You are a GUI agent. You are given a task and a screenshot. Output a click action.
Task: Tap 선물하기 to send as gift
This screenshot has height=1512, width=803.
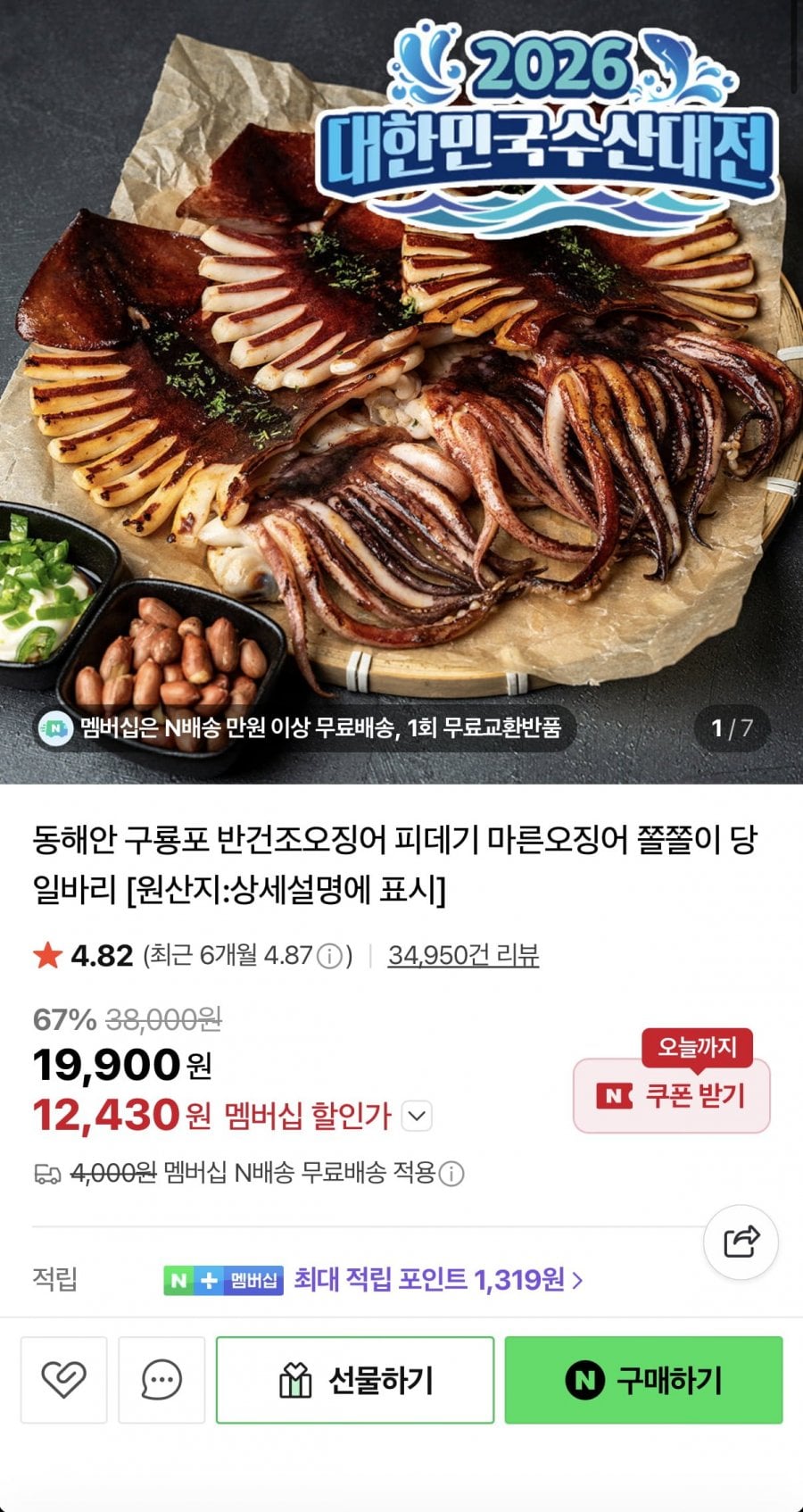355,1380
